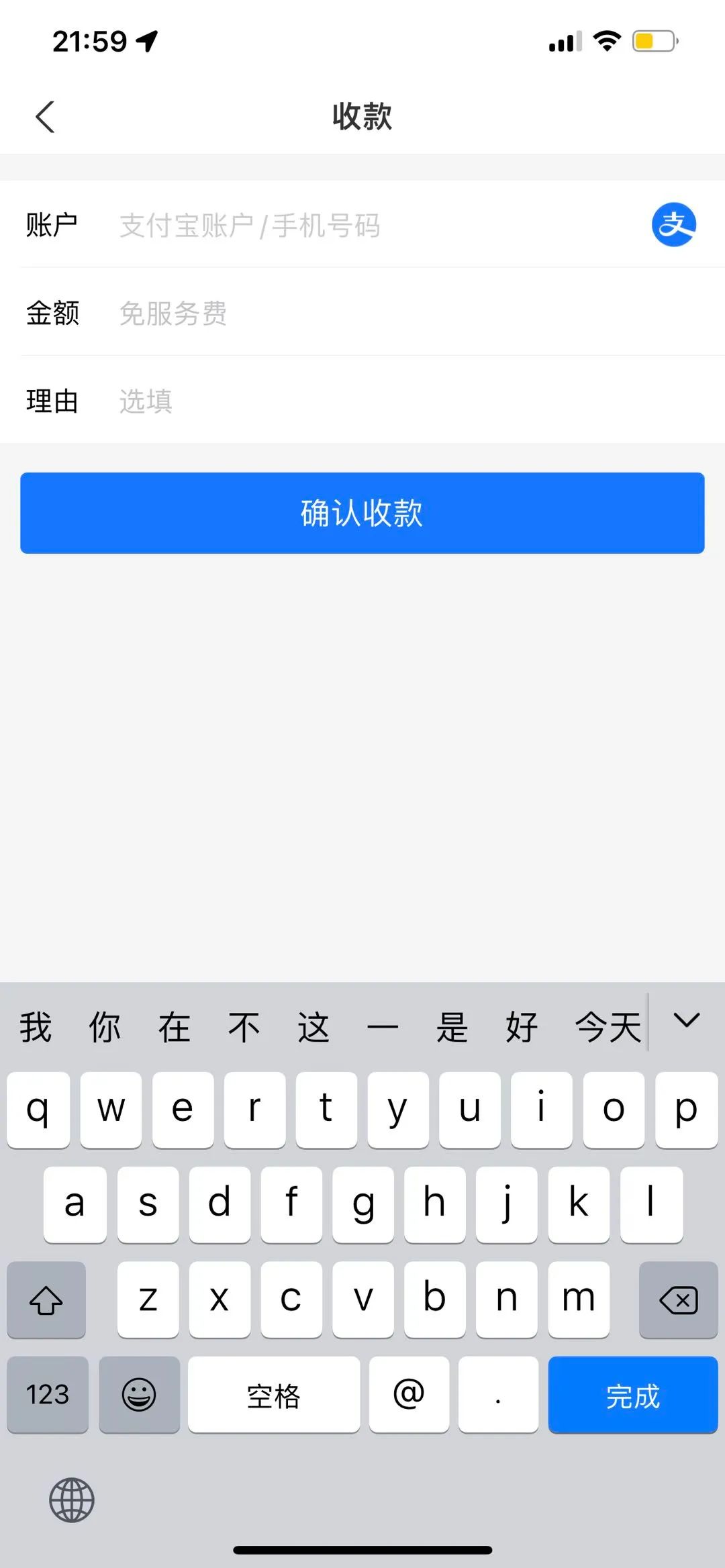Pick the suggestion 今天

[608, 1028]
